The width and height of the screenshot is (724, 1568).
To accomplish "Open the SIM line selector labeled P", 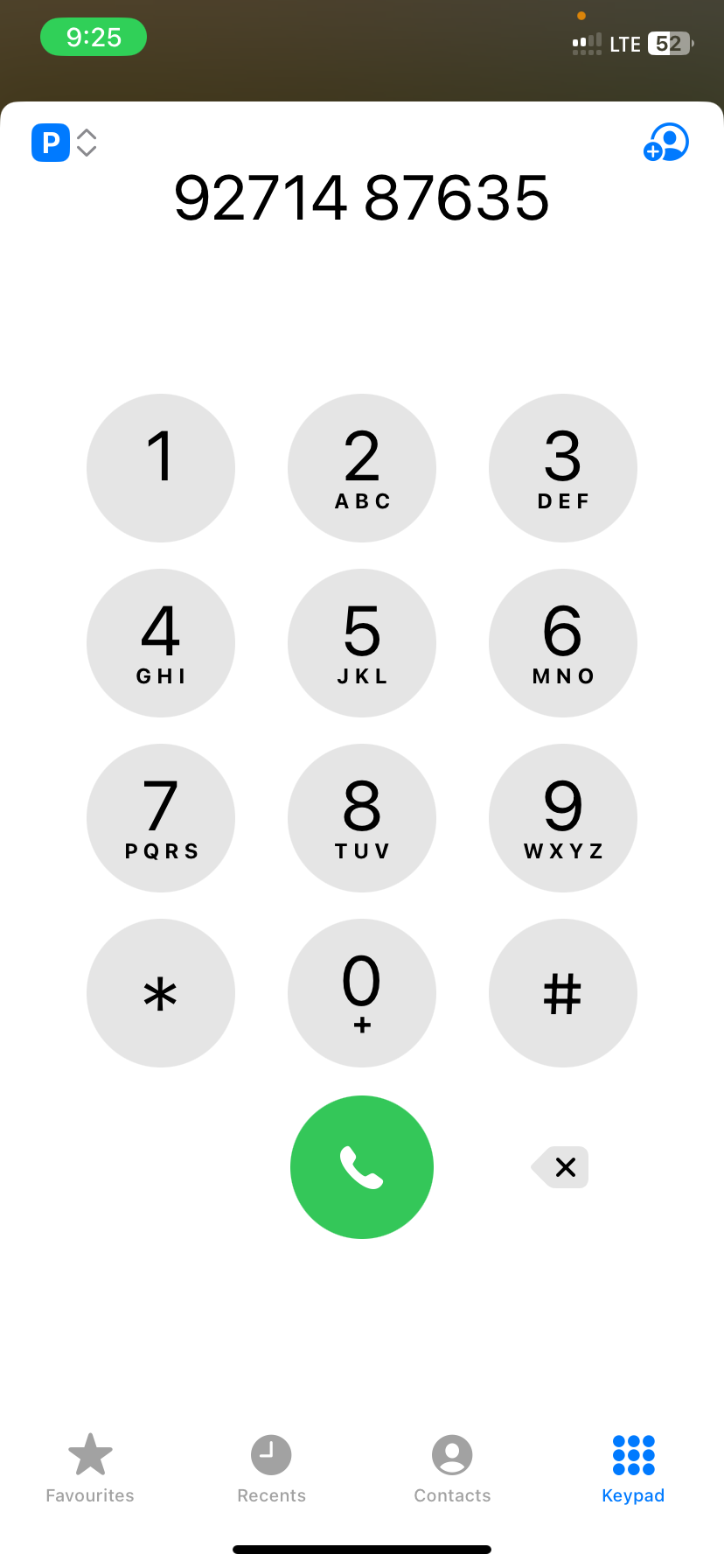I will [64, 143].
